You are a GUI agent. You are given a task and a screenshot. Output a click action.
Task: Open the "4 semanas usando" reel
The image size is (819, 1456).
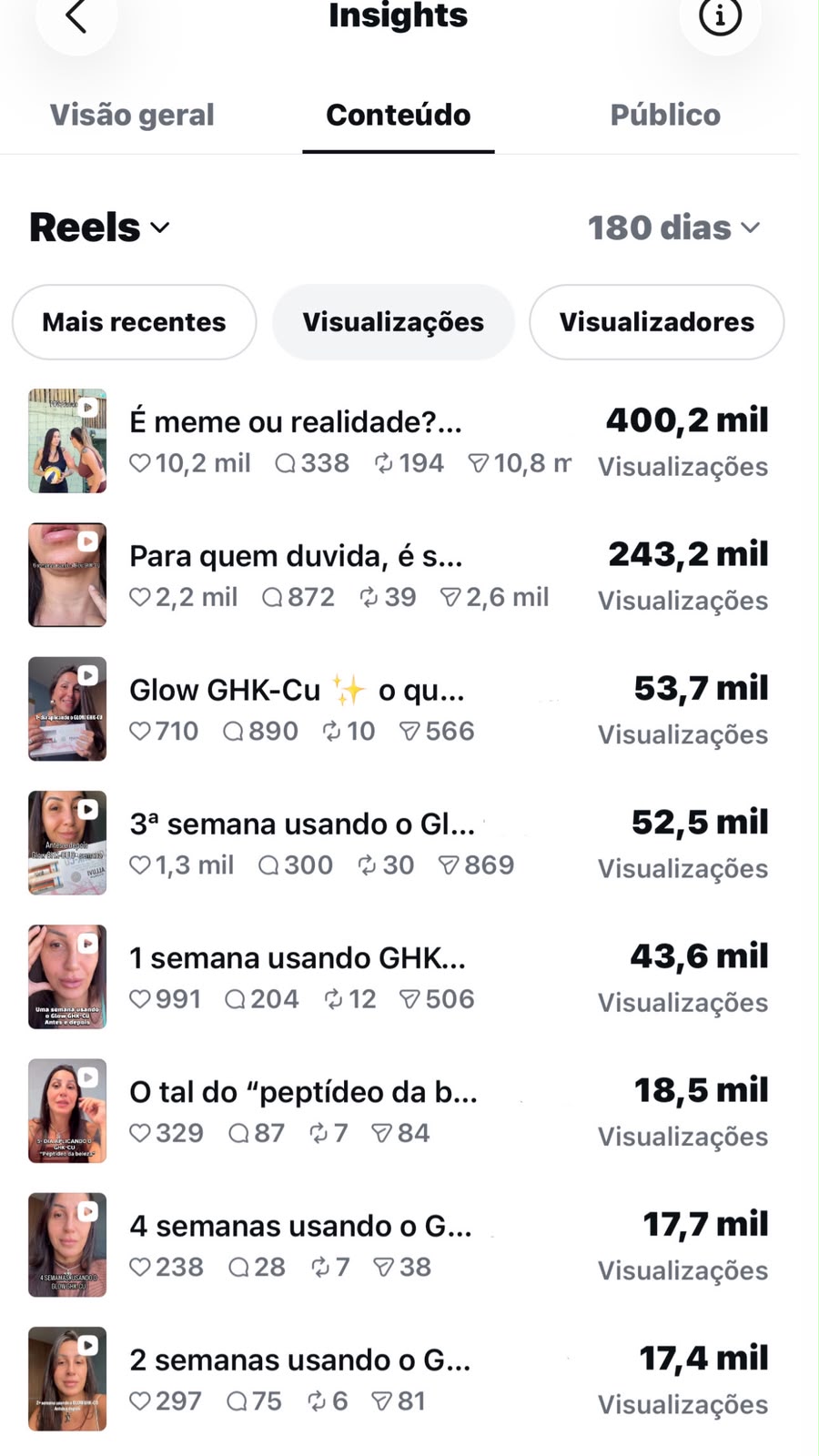(399, 1245)
